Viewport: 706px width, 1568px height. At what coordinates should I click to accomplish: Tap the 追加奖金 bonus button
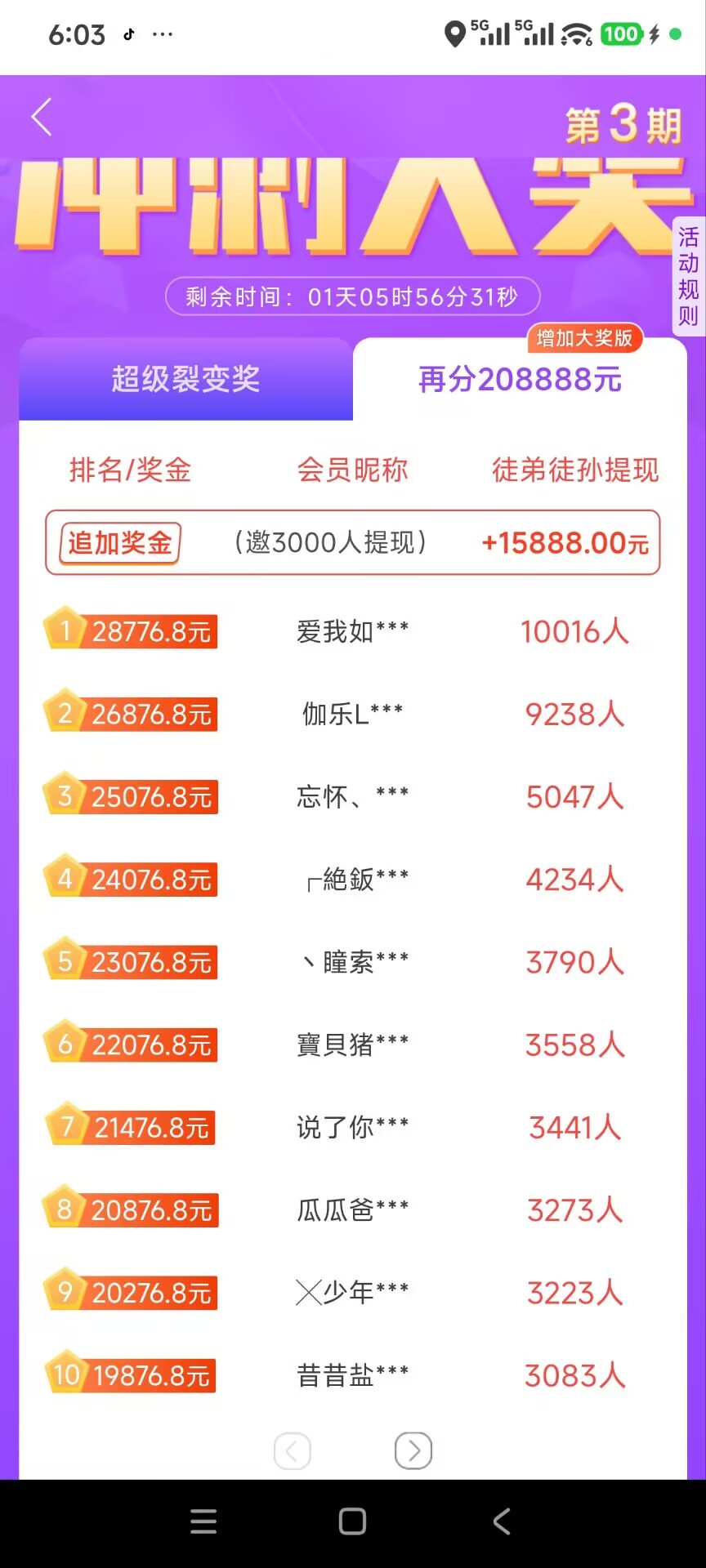coord(119,542)
